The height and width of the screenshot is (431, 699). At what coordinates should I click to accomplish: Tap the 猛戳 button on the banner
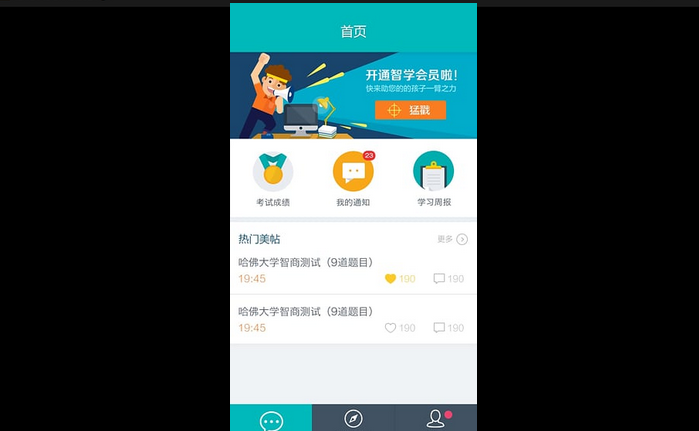coord(410,110)
